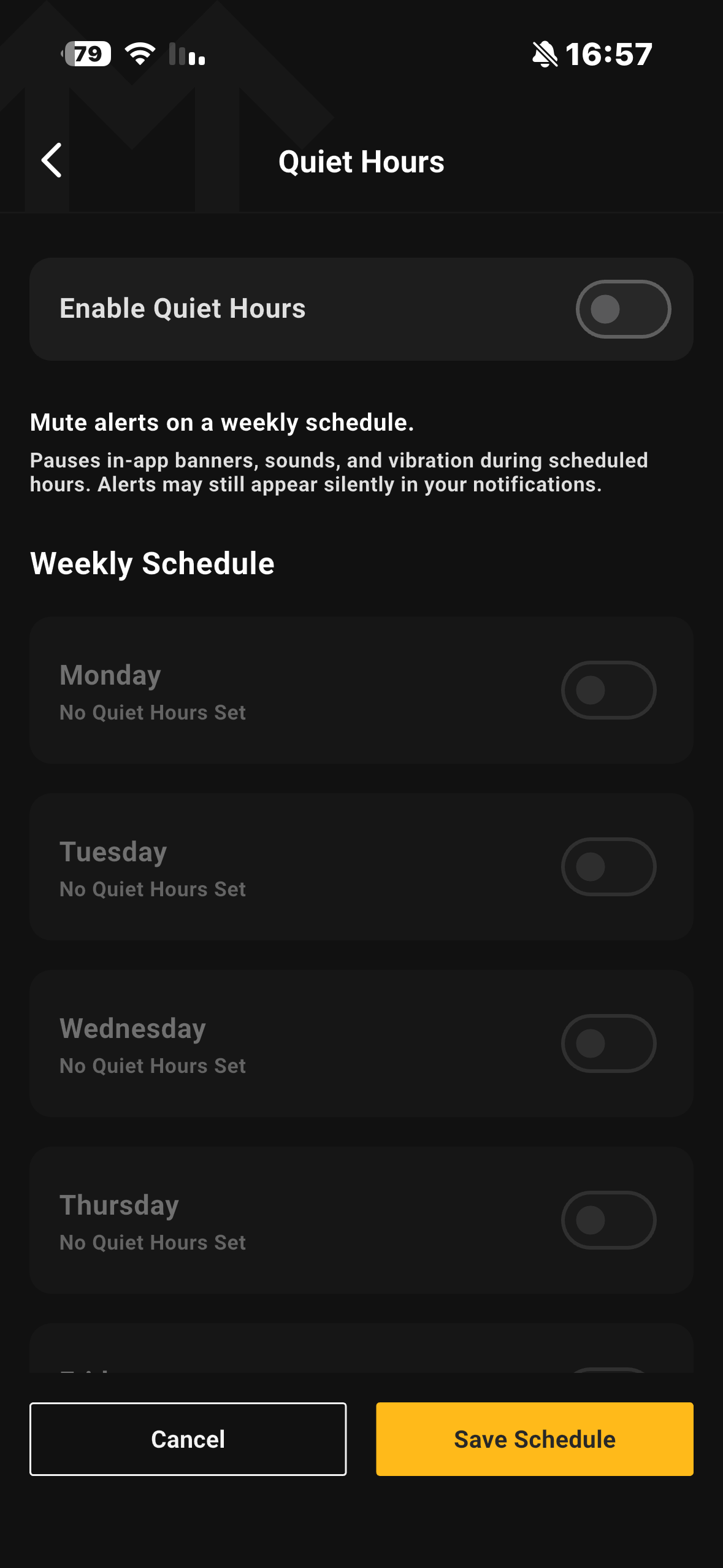Toggle Monday quiet hours

pos(608,690)
